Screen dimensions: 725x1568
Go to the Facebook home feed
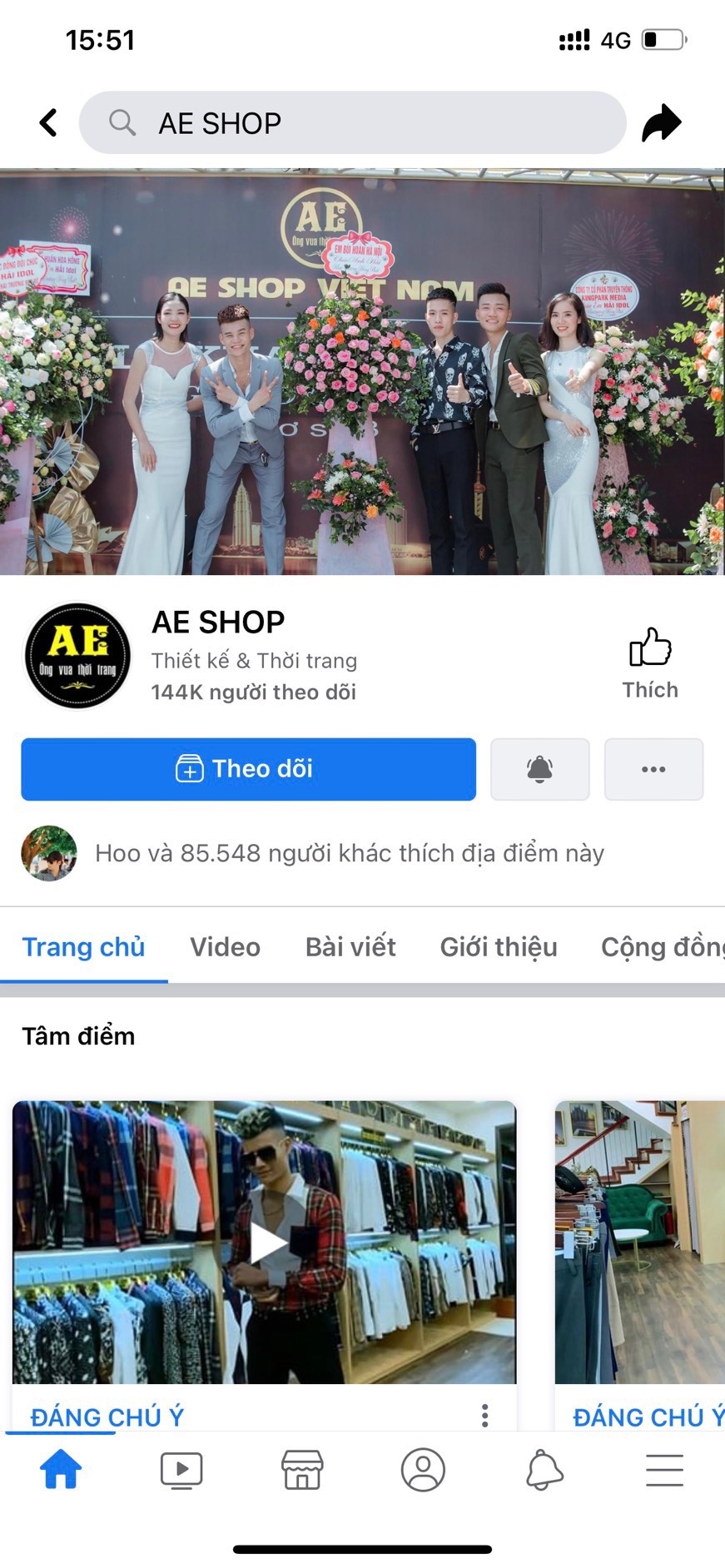click(x=61, y=1469)
